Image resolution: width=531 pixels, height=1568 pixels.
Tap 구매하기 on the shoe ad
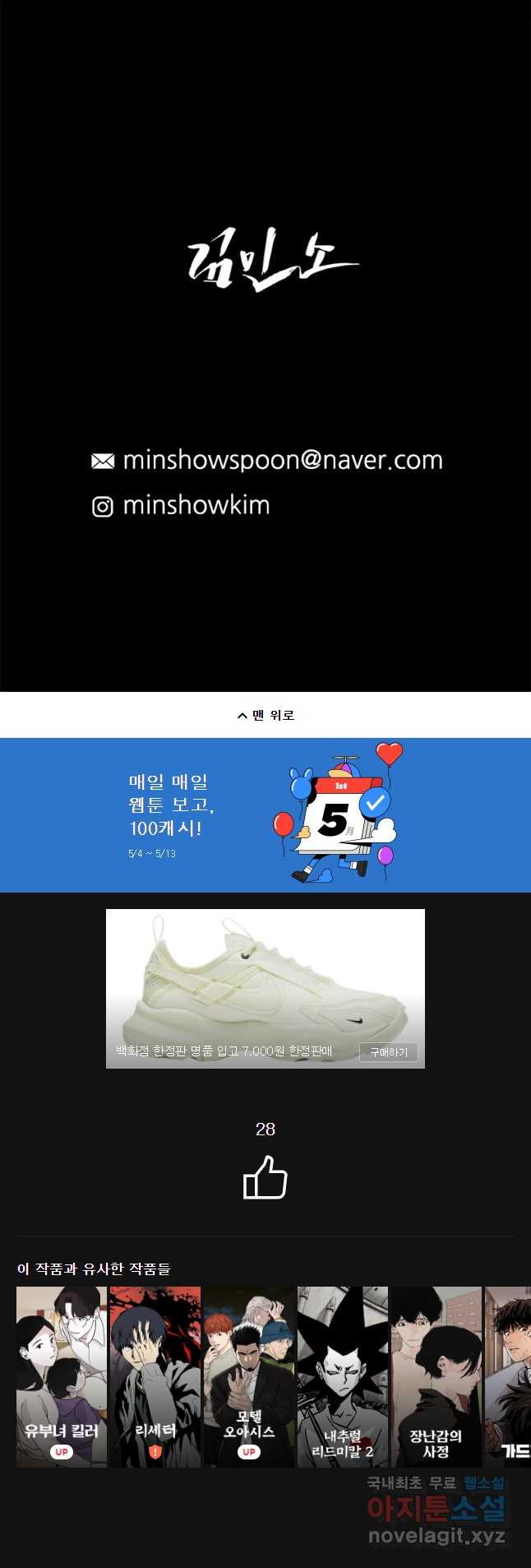pos(388,1052)
